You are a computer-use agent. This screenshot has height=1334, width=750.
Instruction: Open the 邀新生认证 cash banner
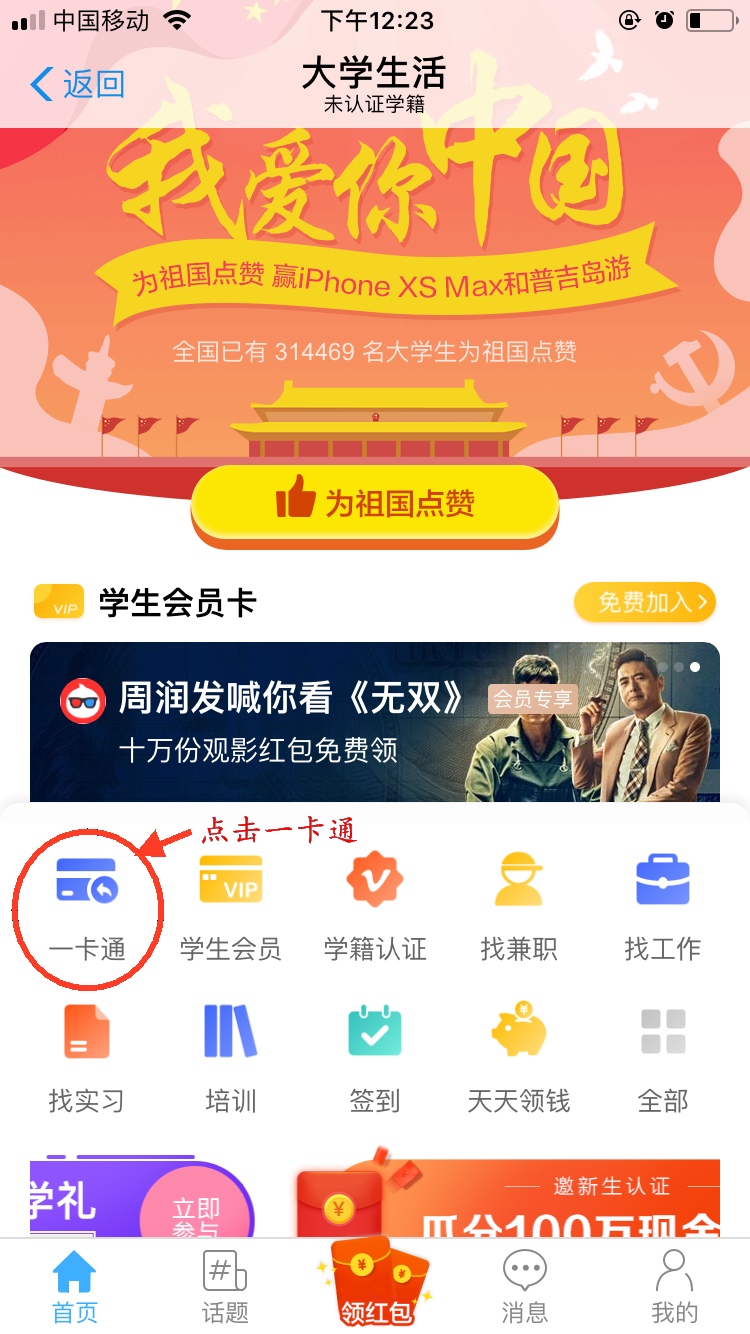[520, 1200]
